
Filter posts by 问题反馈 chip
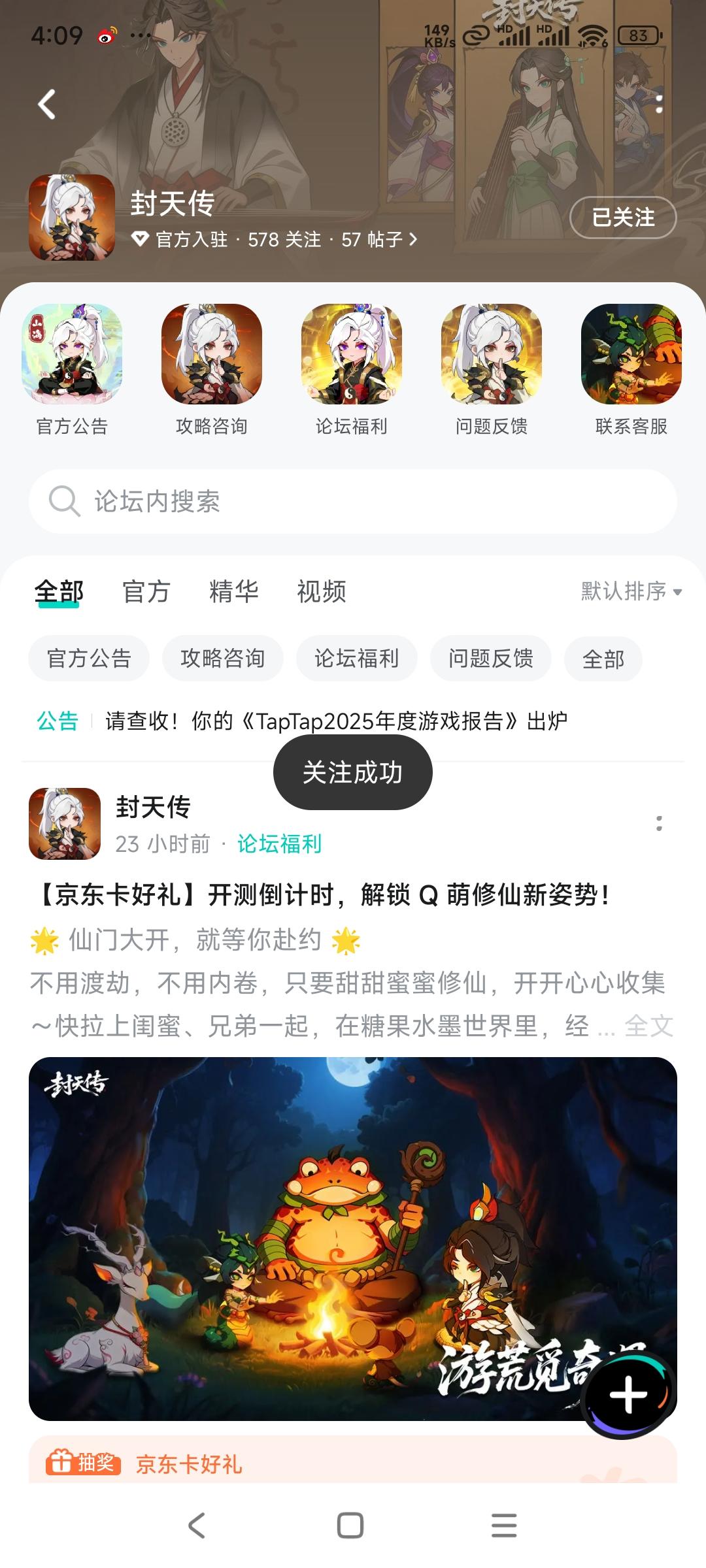point(490,659)
